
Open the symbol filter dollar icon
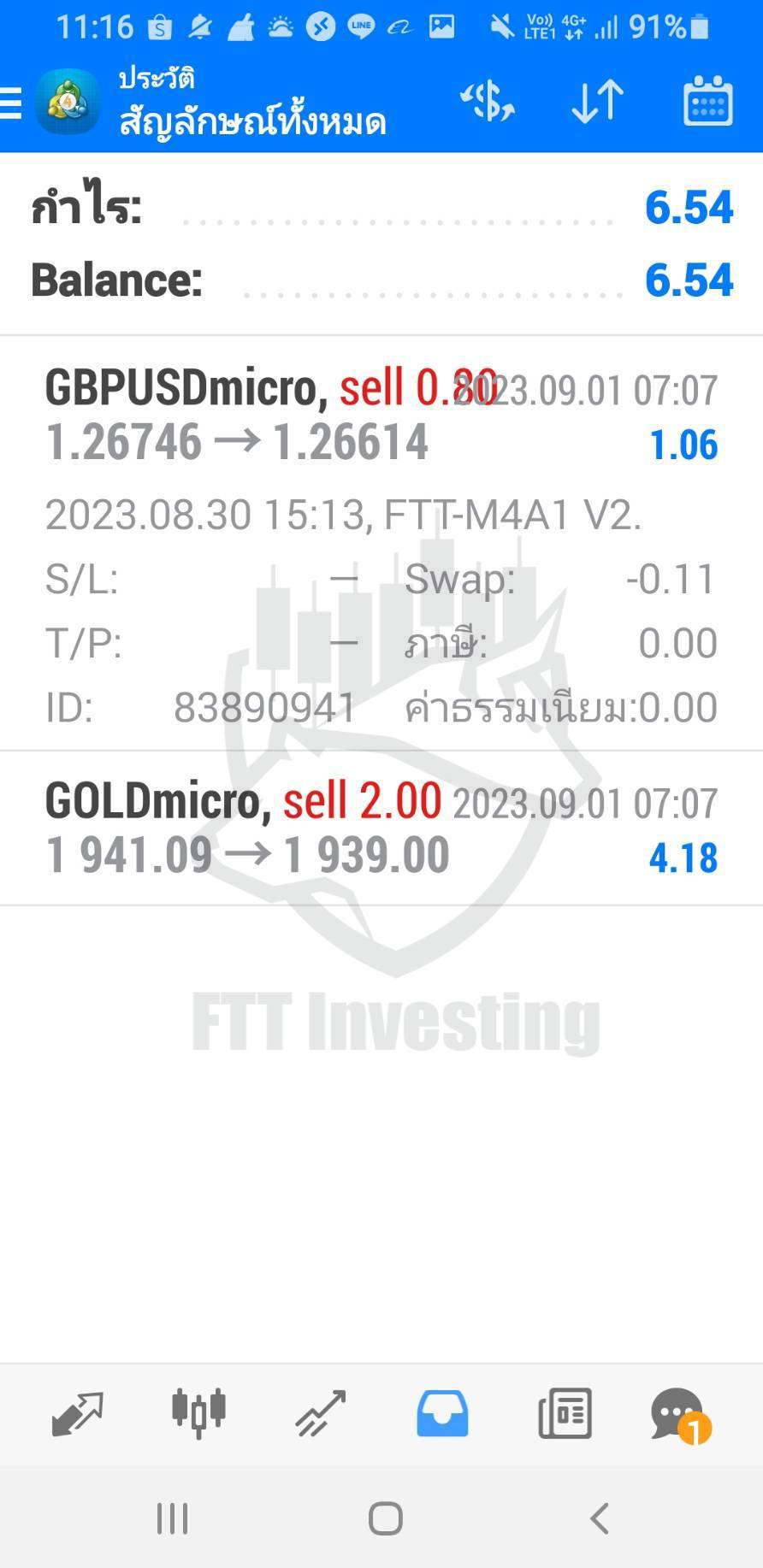[488, 103]
